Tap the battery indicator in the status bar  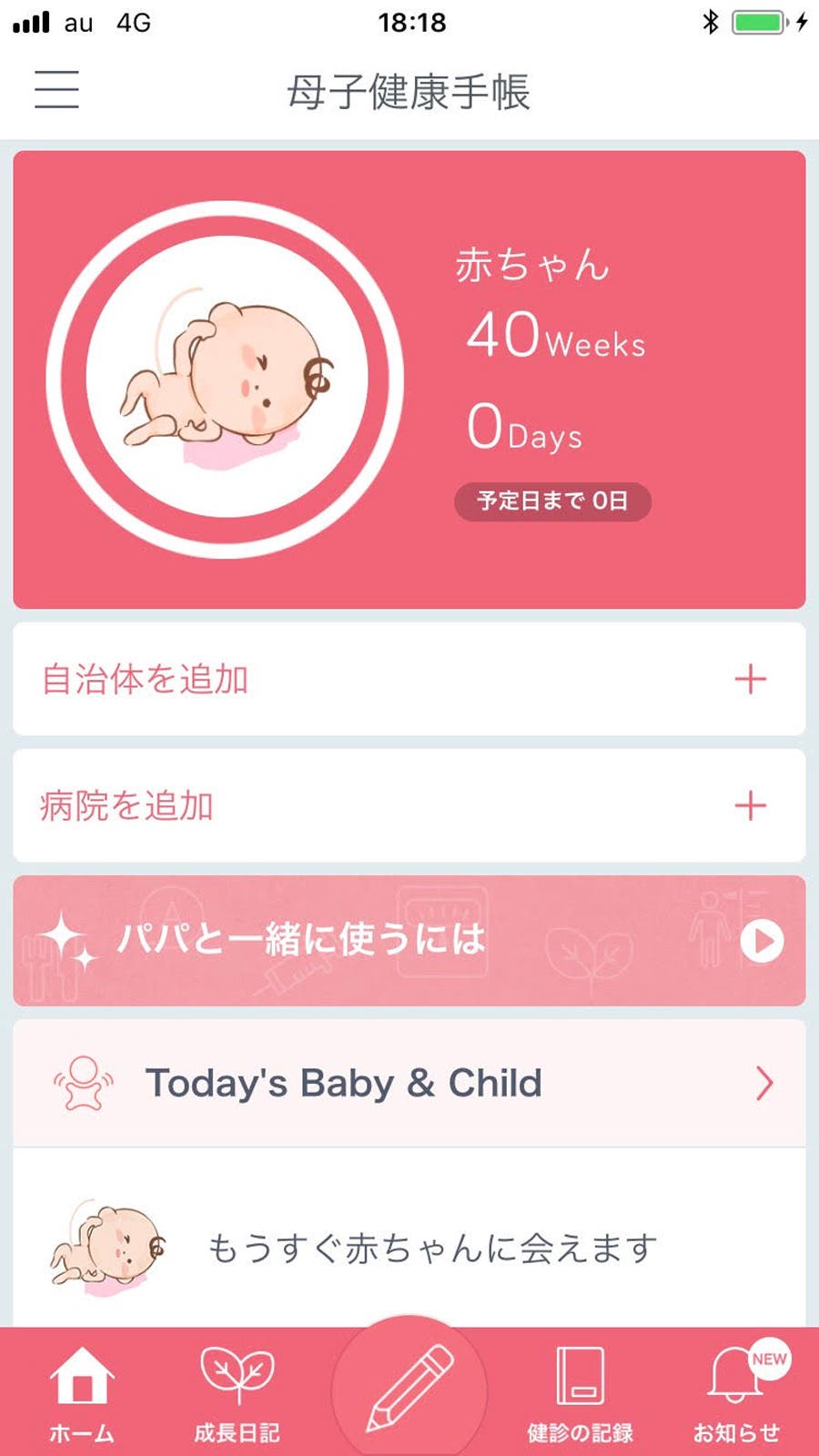coord(755,21)
